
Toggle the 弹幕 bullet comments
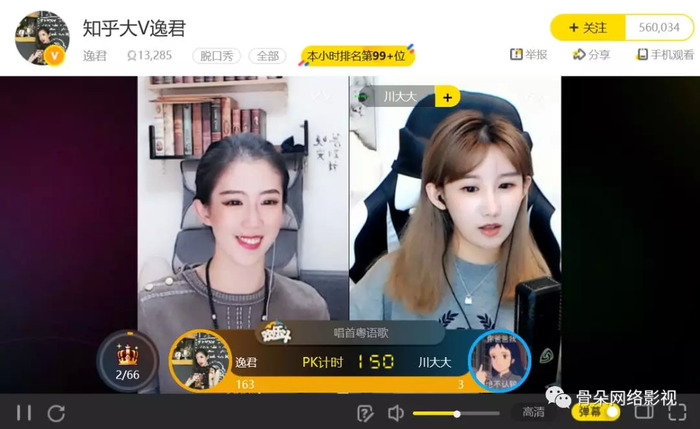coord(598,411)
